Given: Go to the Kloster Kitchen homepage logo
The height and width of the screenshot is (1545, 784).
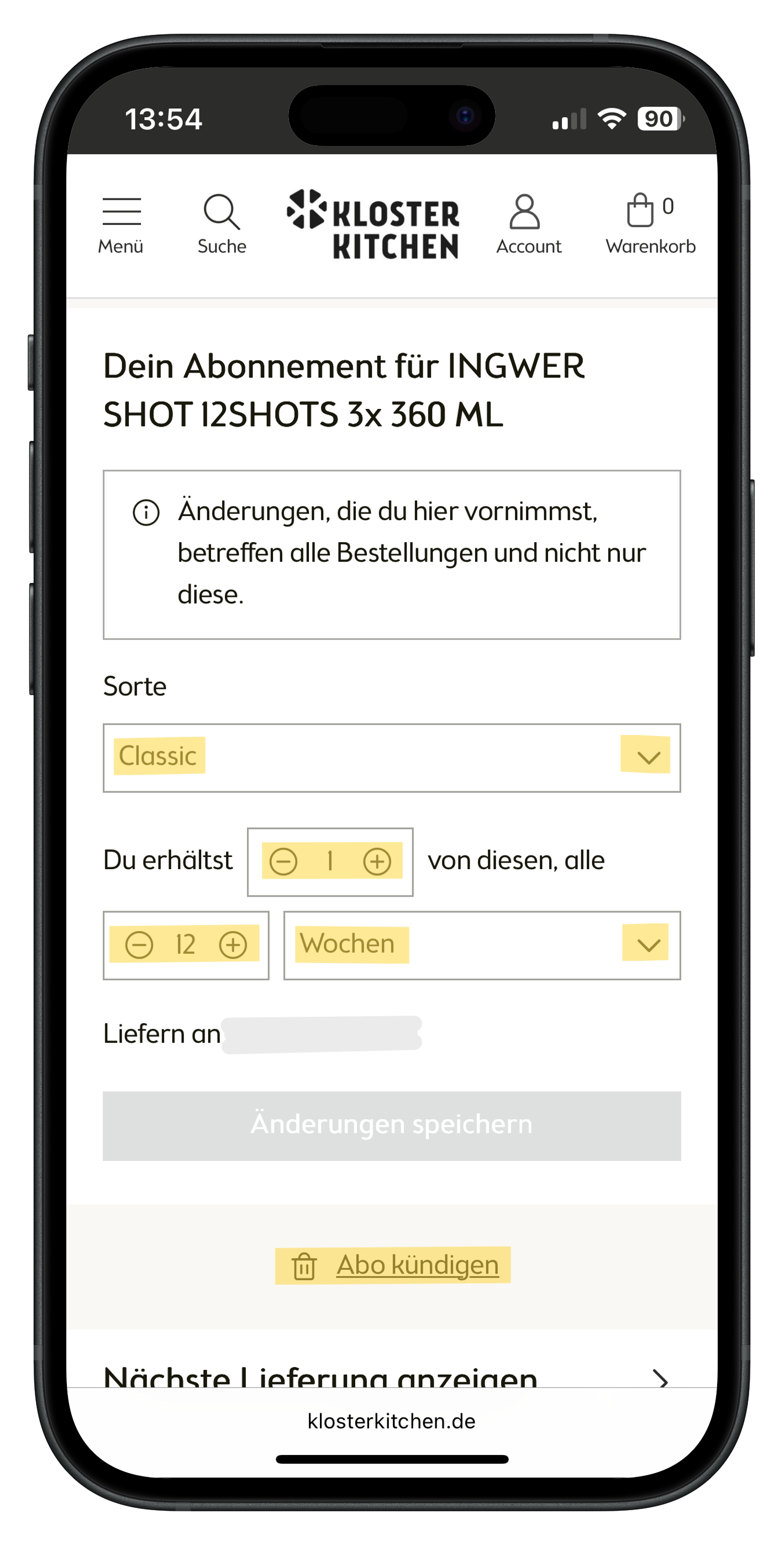Looking at the screenshot, I should pyautogui.click(x=373, y=224).
